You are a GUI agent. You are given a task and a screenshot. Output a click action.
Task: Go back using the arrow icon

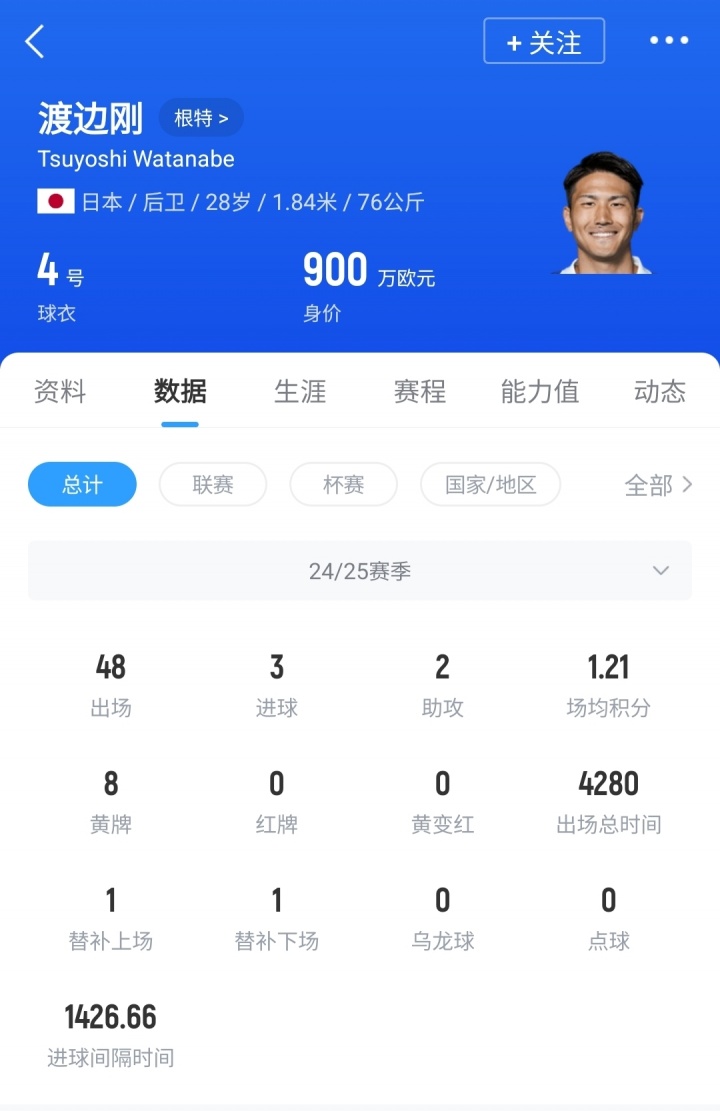click(35, 42)
